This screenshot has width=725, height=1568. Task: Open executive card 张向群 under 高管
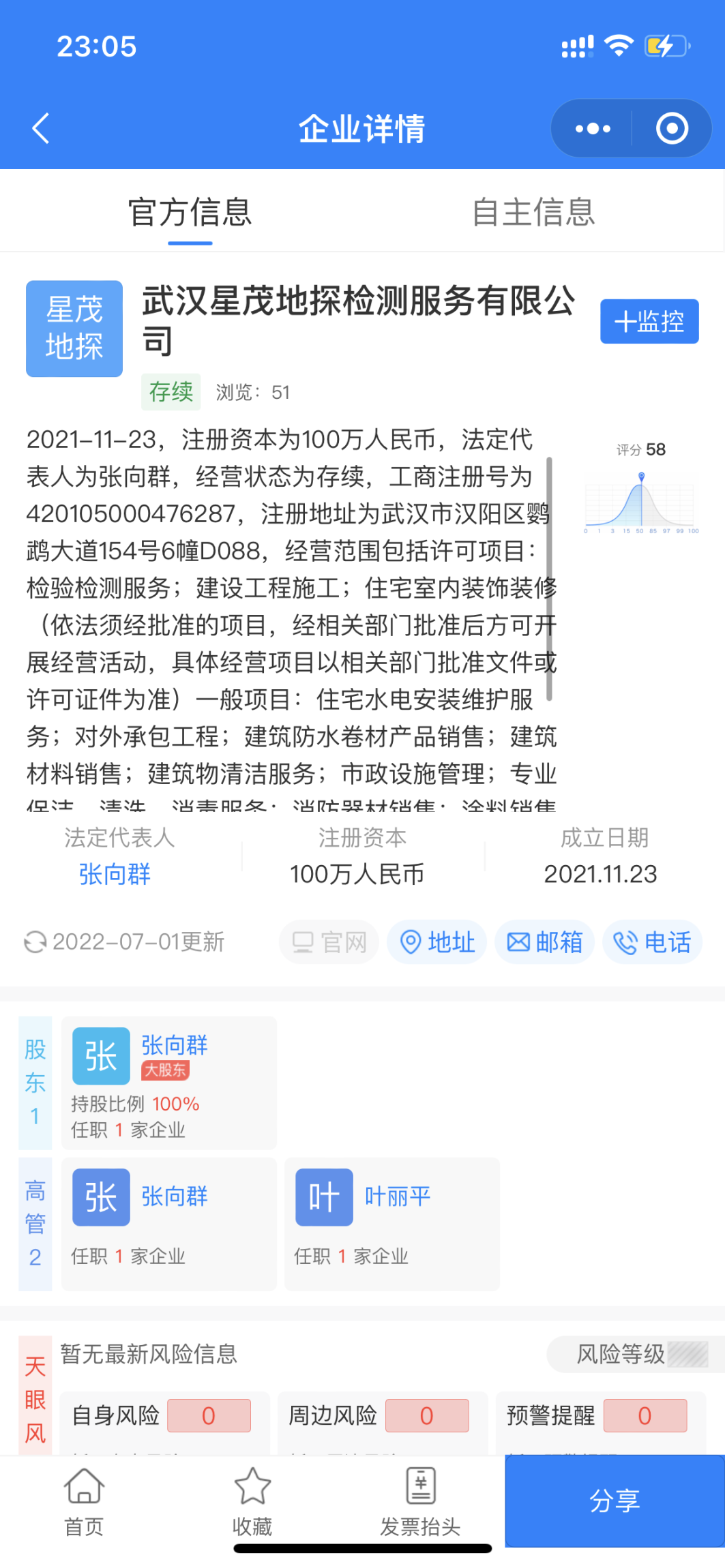coord(168,1223)
